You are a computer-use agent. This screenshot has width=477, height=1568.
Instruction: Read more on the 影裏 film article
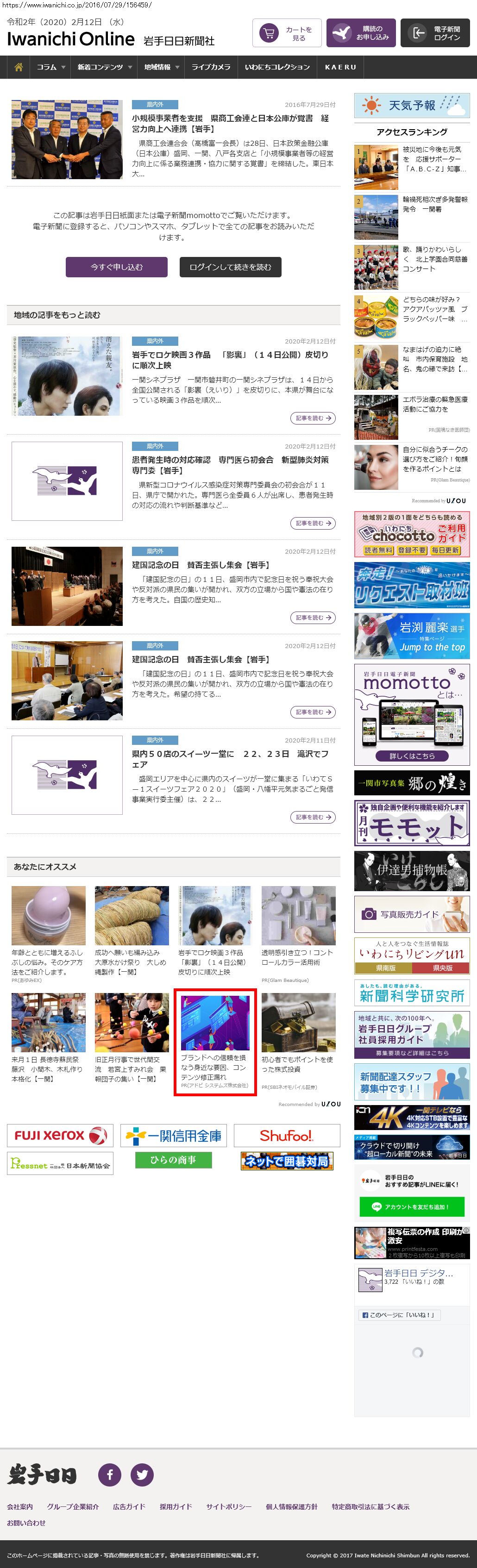[x=313, y=418]
